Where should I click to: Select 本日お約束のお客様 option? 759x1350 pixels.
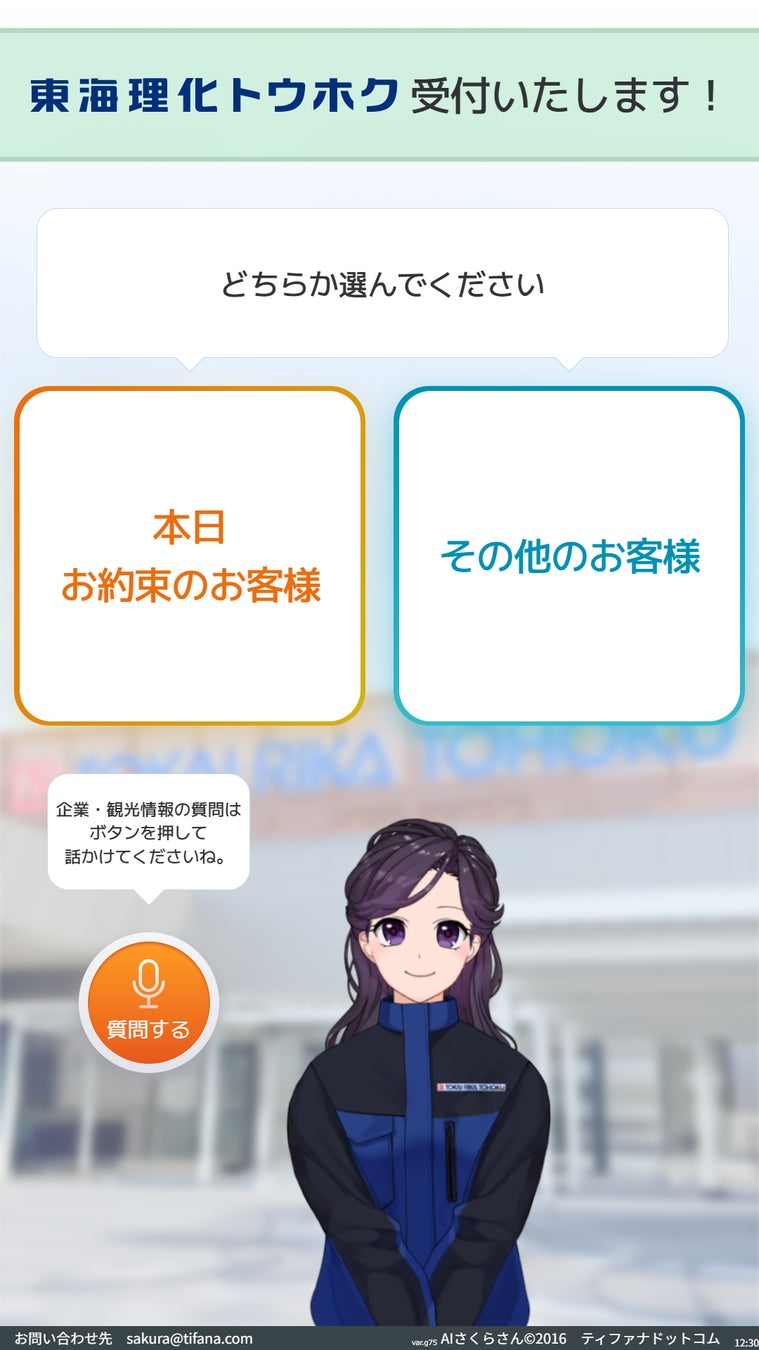(189, 556)
